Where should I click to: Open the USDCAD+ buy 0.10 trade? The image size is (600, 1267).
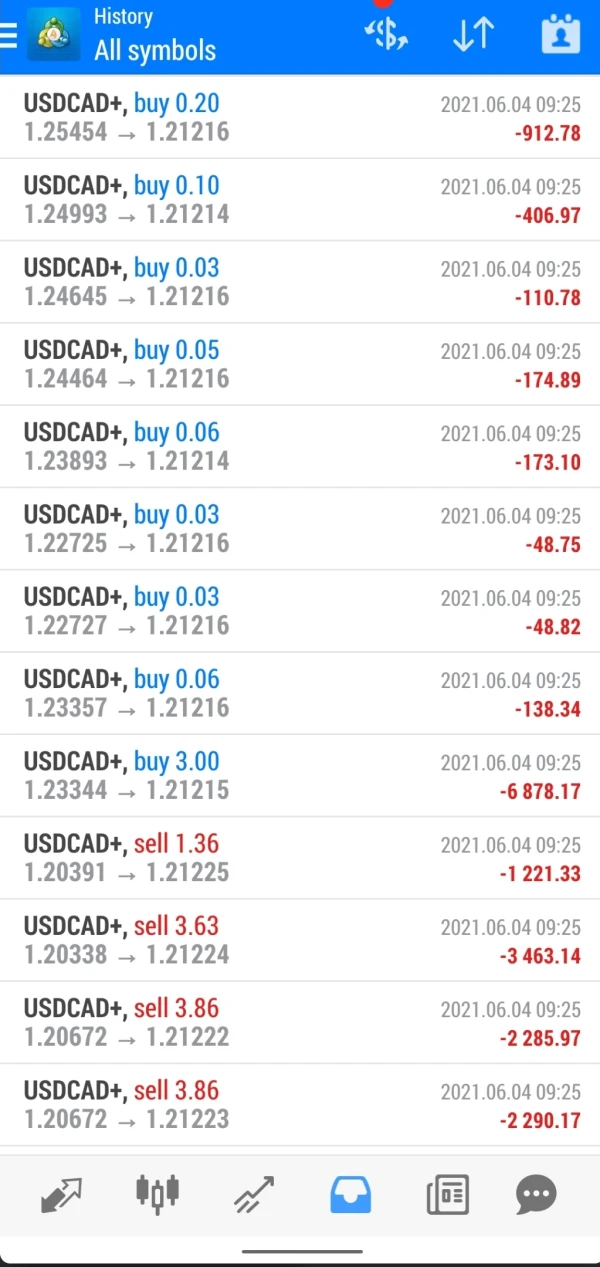[x=300, y=199]
